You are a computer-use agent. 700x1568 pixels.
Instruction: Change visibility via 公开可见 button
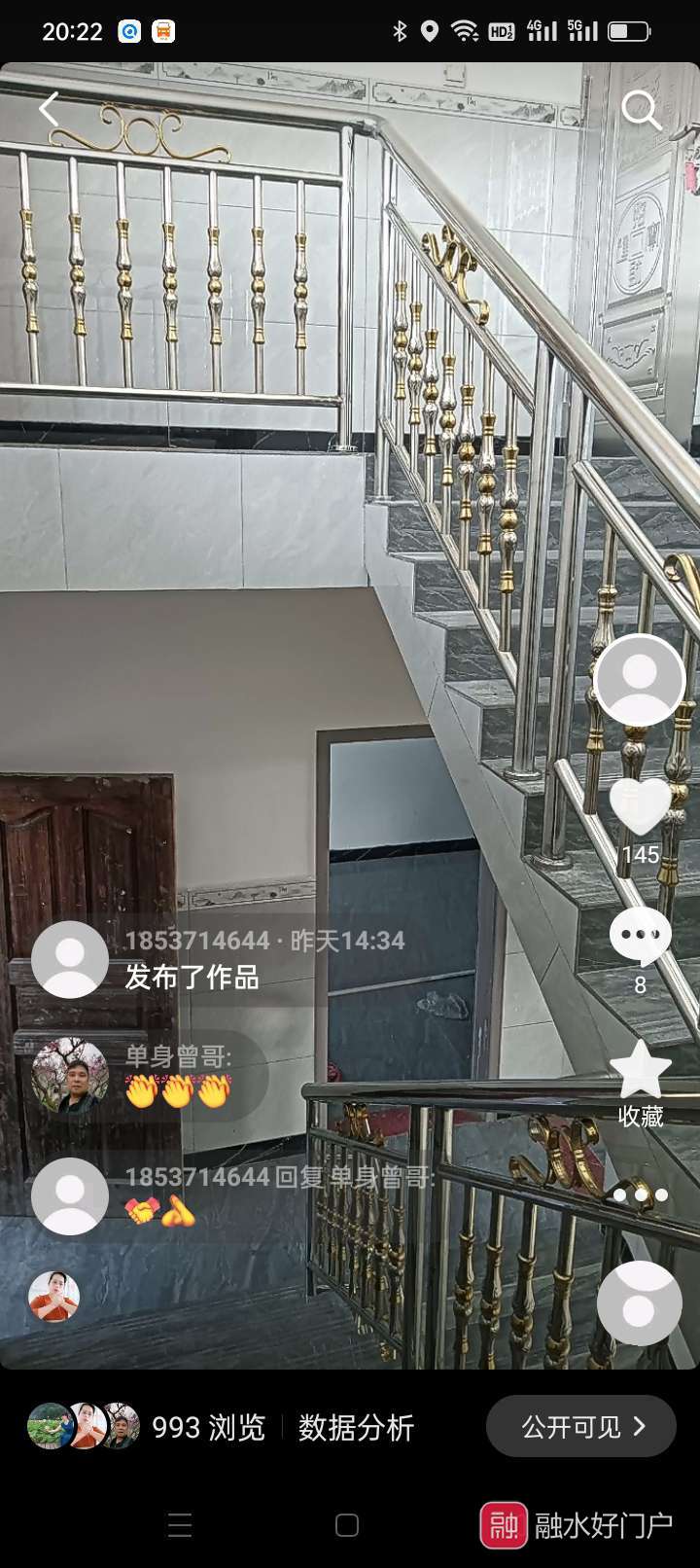(581, 1426)
